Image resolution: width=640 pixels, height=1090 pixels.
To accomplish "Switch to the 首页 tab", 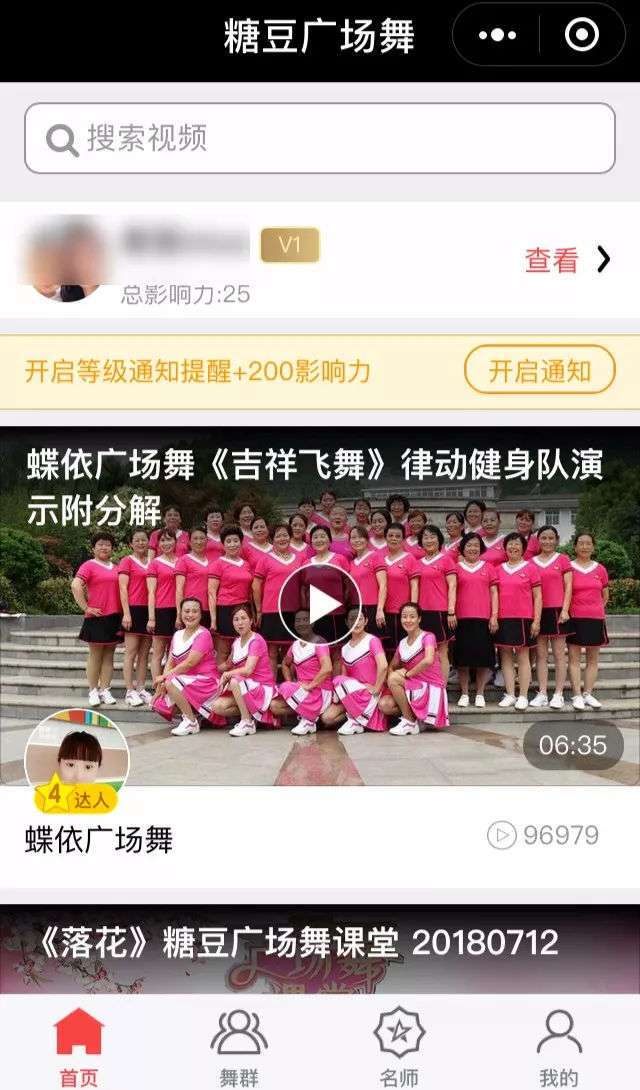I will pyautogui.click(x=79, y=1047).
